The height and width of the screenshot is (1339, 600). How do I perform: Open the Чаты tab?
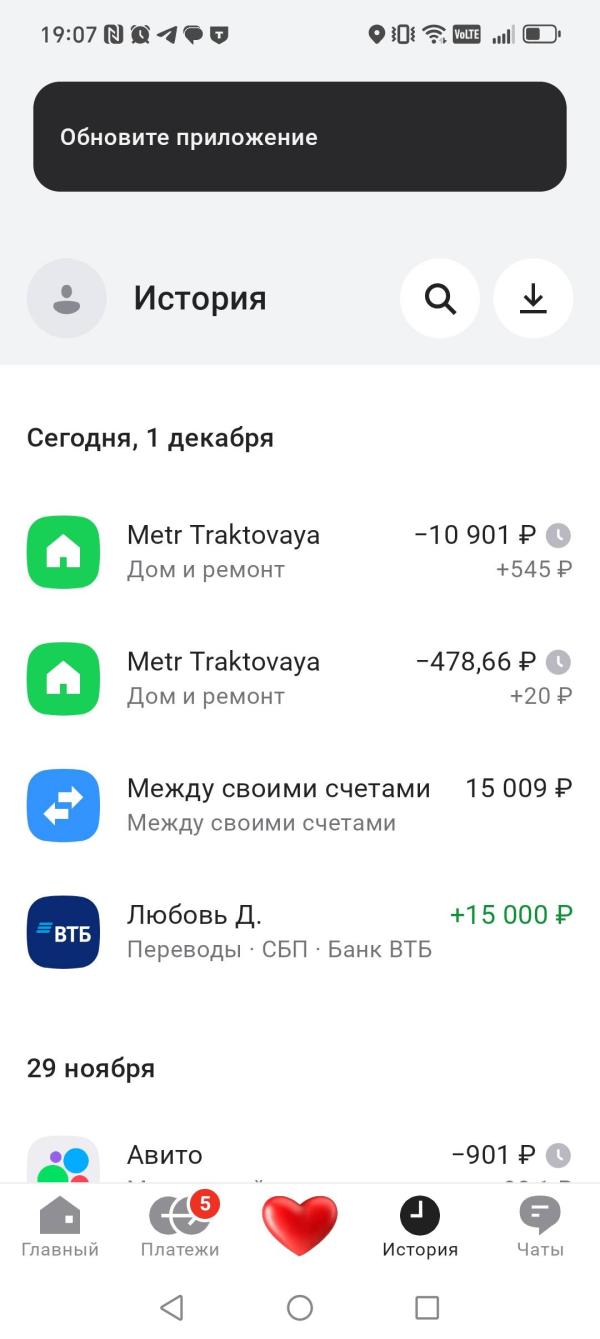pyautogui.click(x=540, y=1227)
